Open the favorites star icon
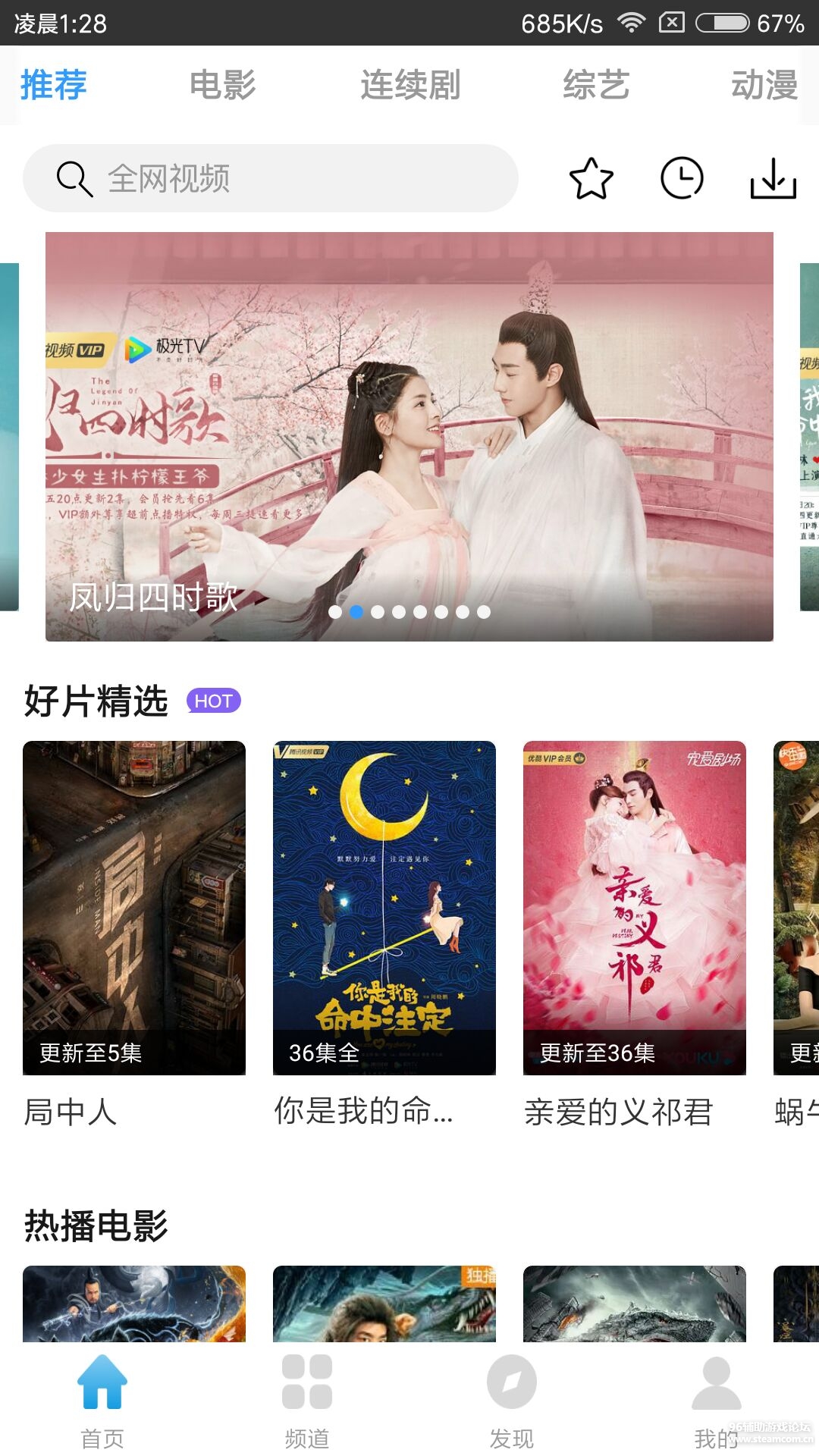Image resolution: width=819 pixels, height=1456 pixels. pos(591,179)
